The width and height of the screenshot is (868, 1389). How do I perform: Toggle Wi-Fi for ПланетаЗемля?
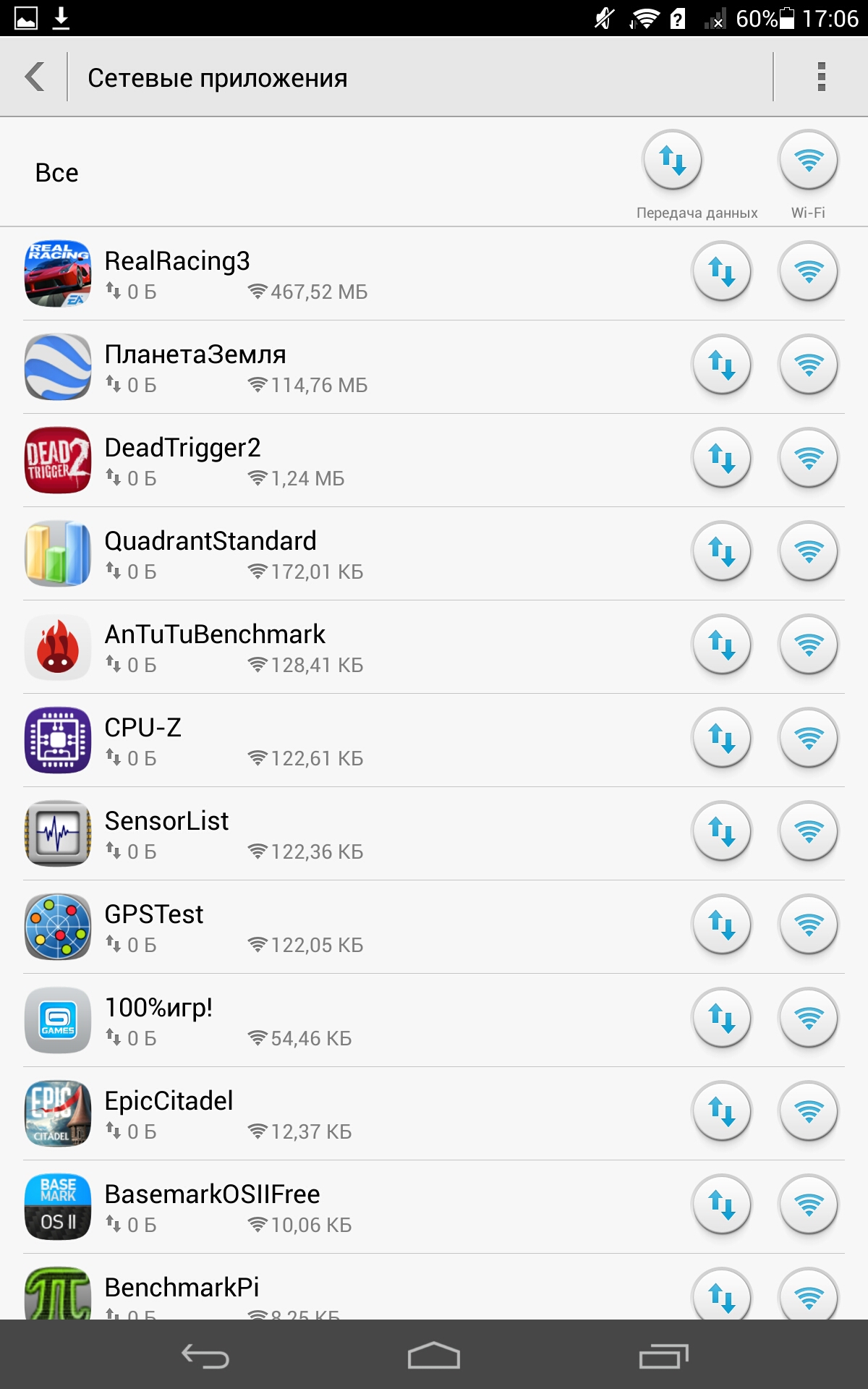coord(808,365)
